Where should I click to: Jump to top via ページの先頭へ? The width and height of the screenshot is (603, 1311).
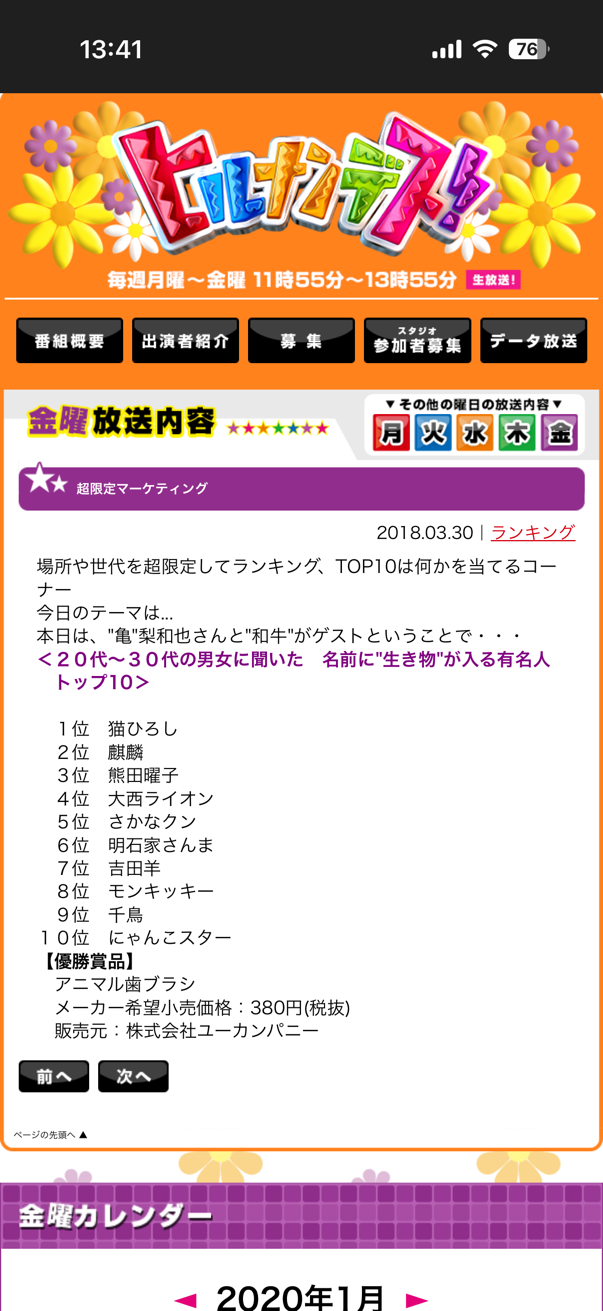coord(50,1135)
